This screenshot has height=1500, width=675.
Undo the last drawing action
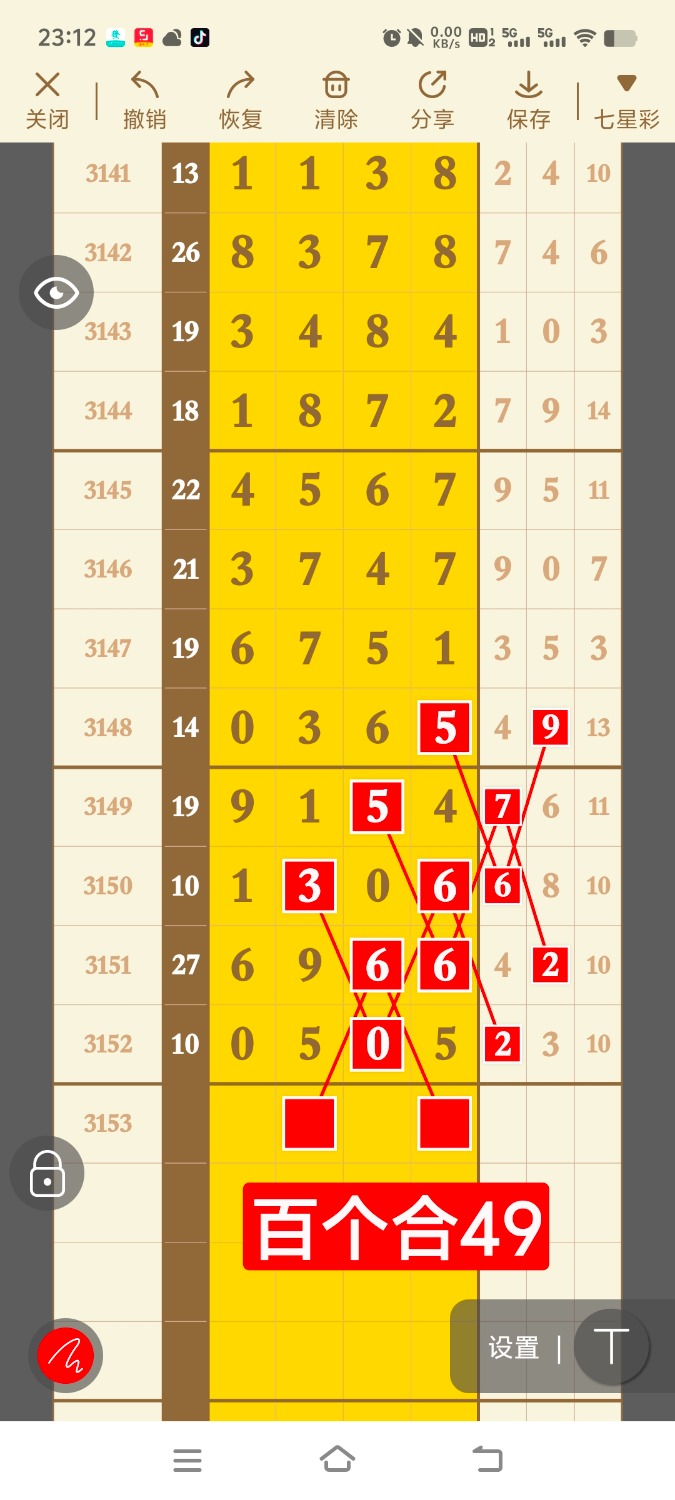click(x=144, y=100)
